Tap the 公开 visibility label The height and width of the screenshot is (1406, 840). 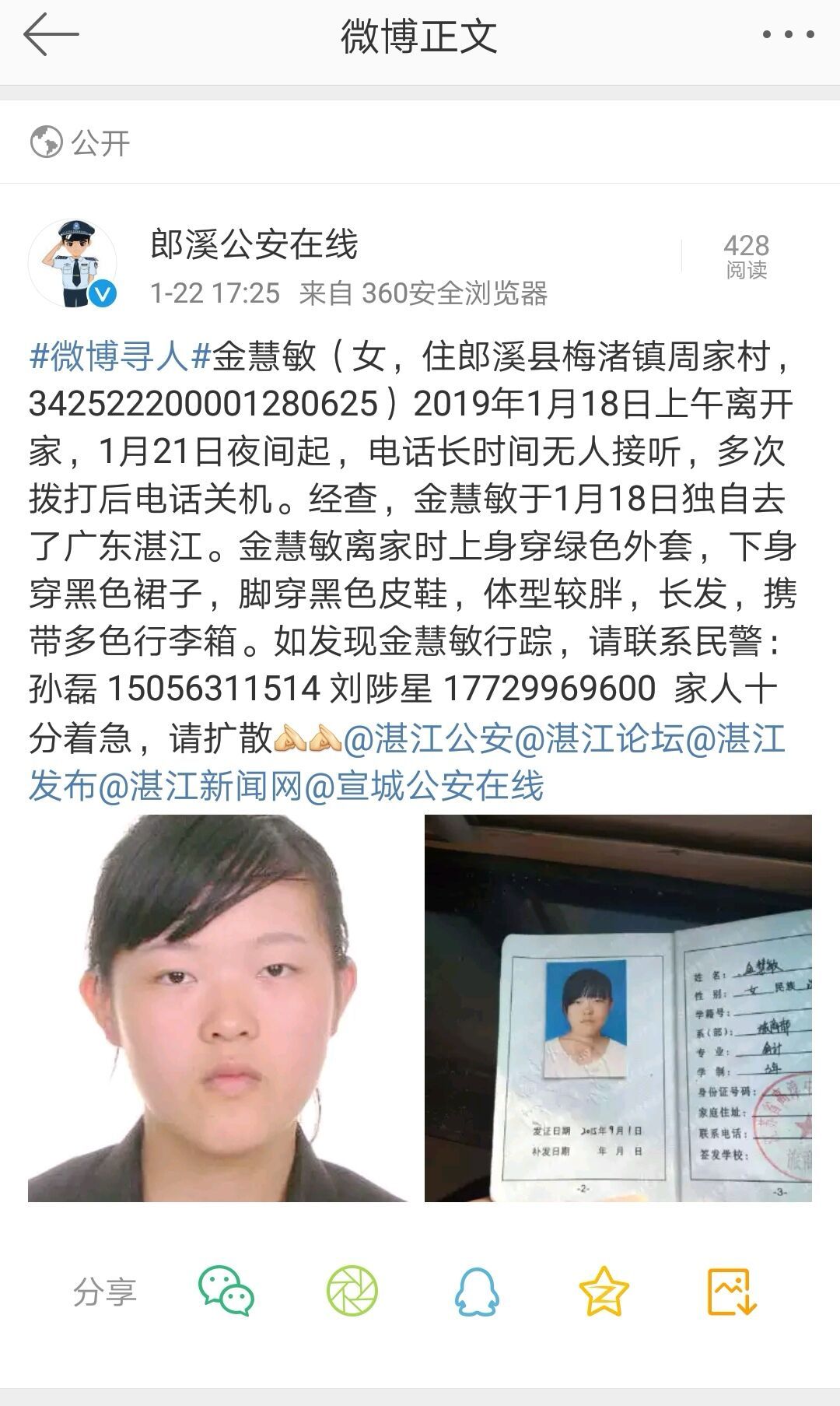[x=80, y=142]
